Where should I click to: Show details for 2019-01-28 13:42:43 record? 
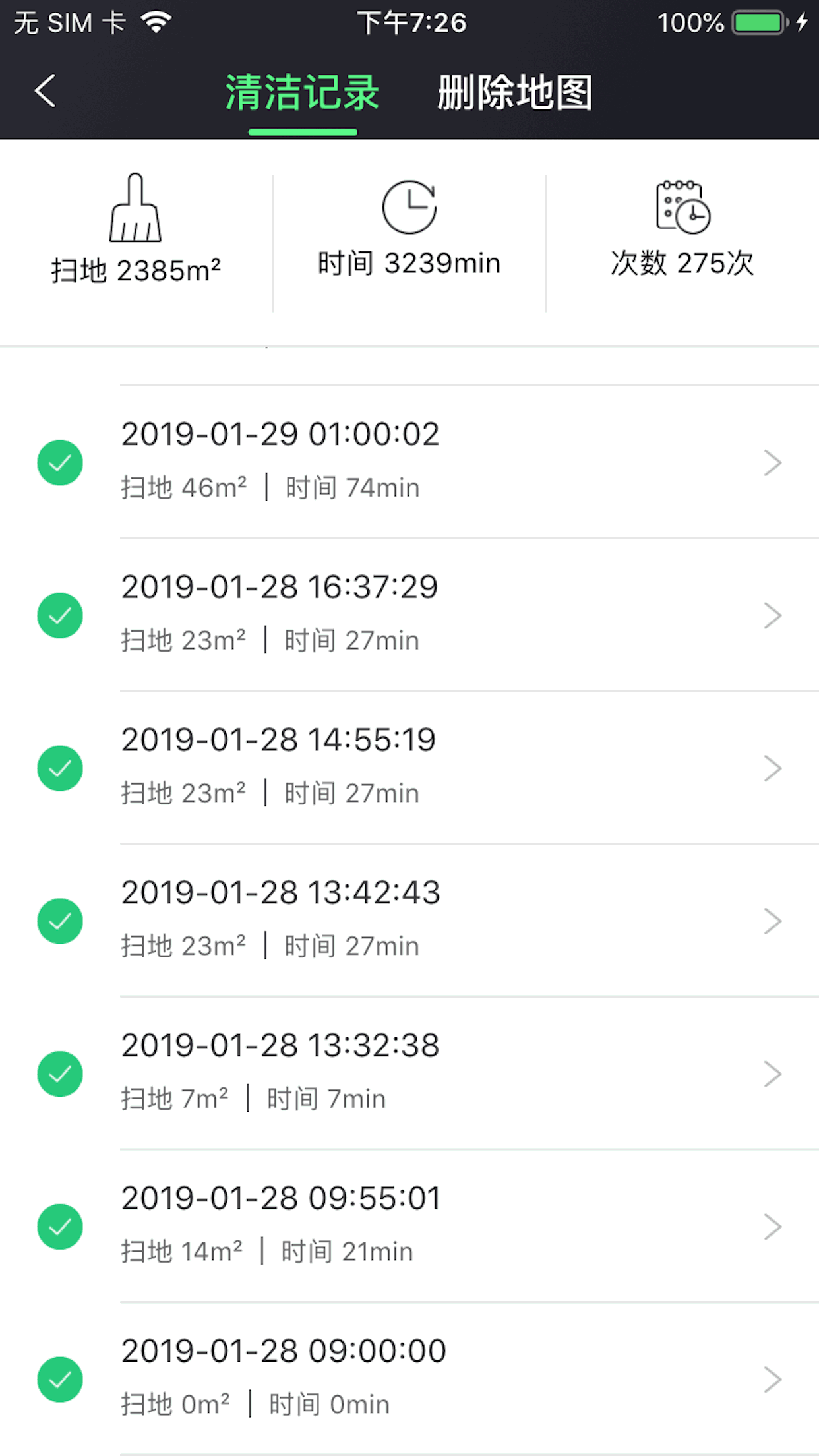(409, 921)
